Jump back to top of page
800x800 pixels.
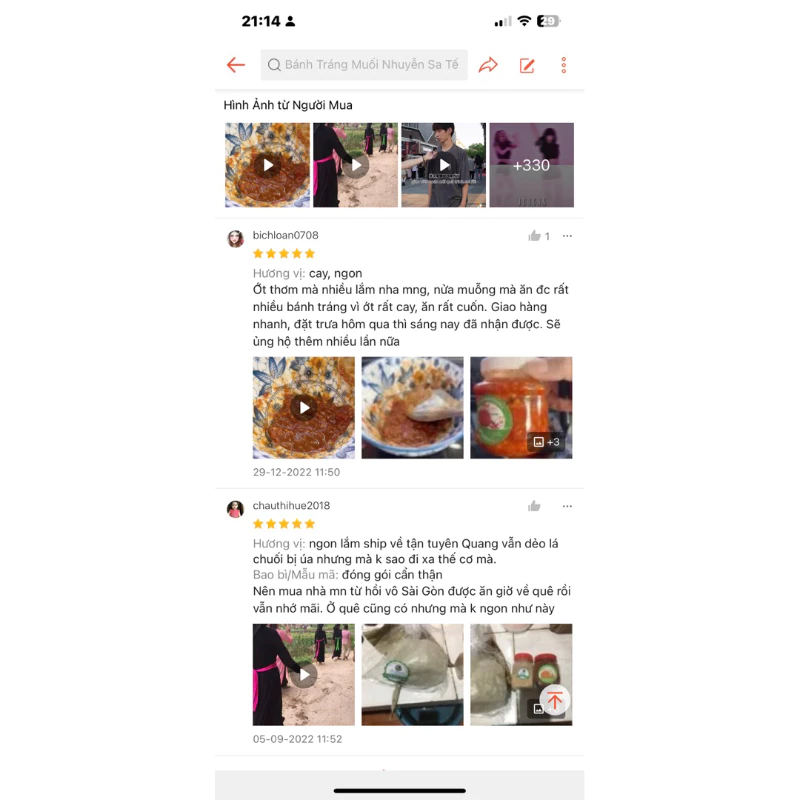pyautogui.click(x=555, y=700)
